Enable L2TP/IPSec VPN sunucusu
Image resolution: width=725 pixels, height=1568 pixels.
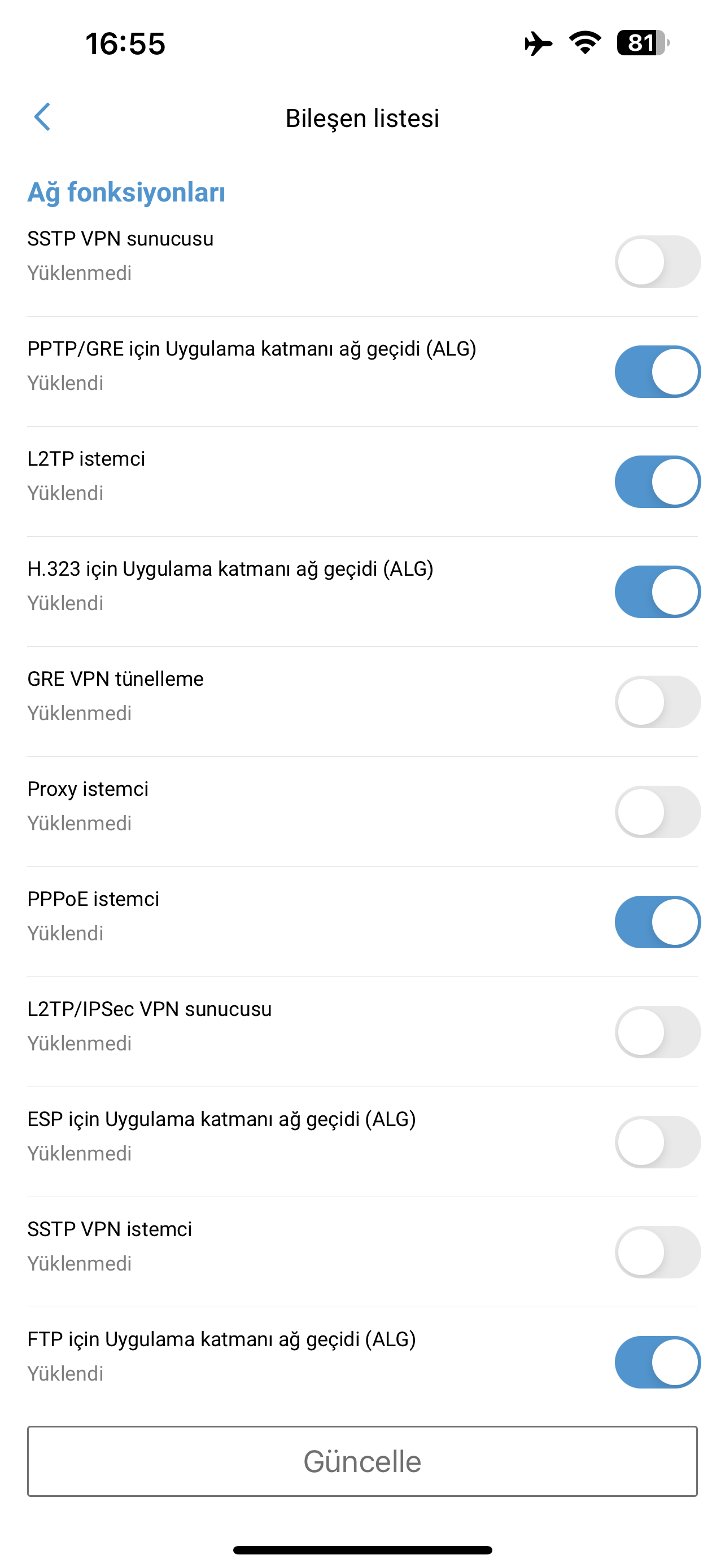click(x=657, y=1032)
